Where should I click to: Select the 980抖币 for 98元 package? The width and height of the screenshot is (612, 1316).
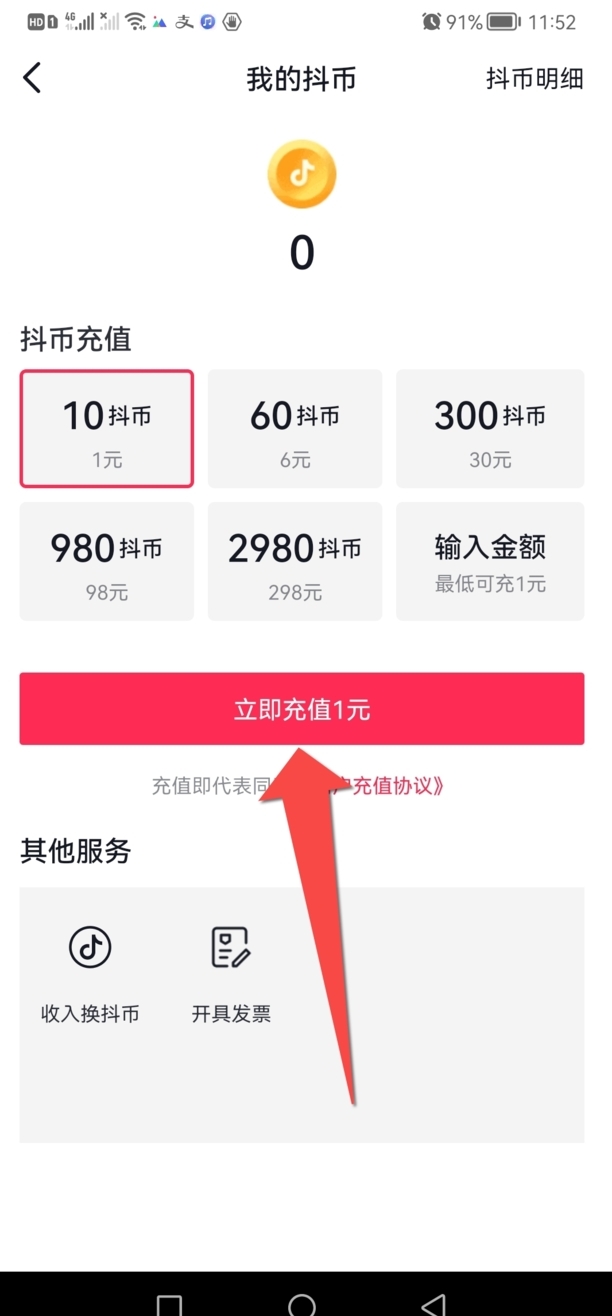point(106,561)
